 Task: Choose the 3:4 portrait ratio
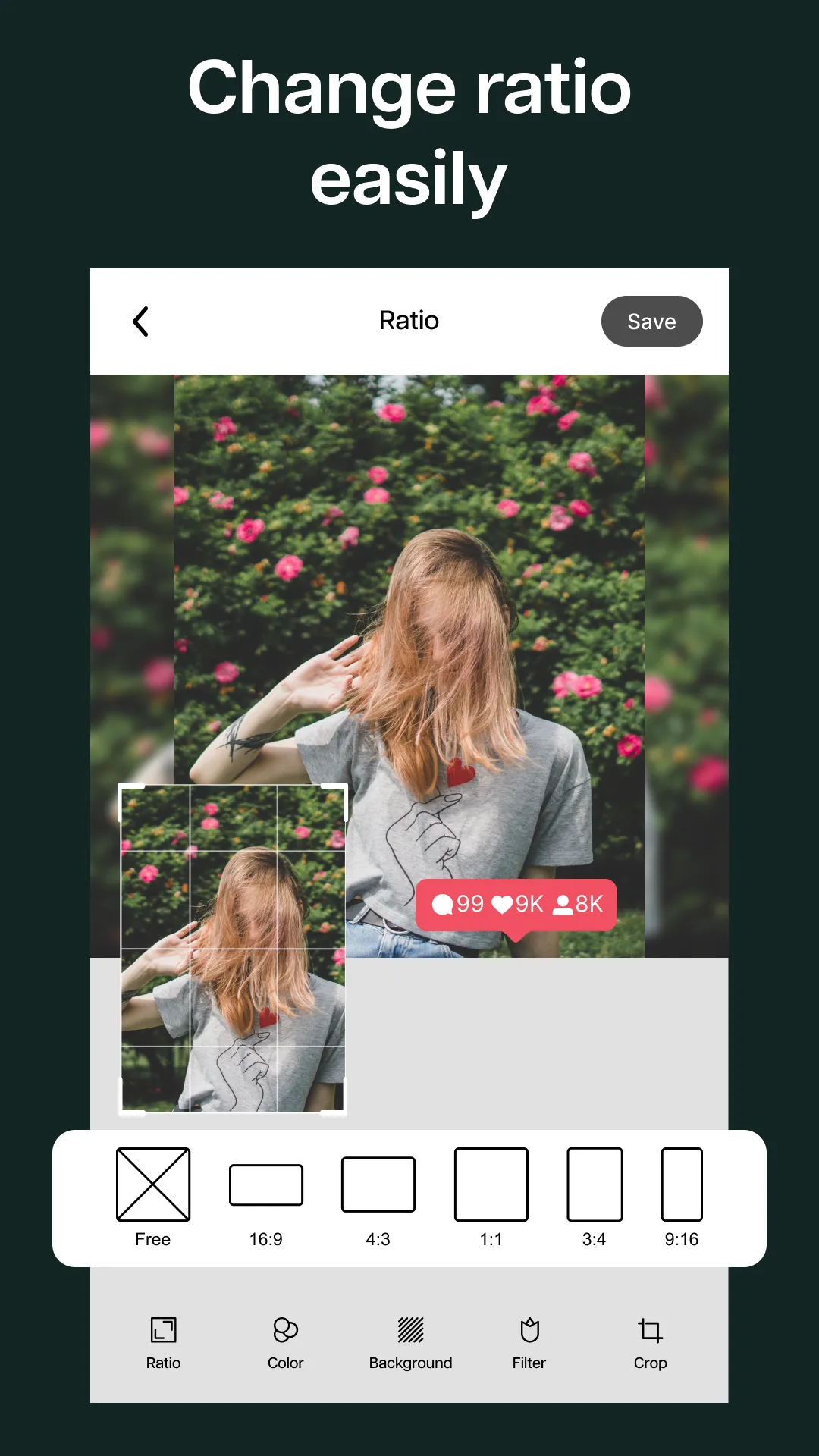pos(595,1183)
